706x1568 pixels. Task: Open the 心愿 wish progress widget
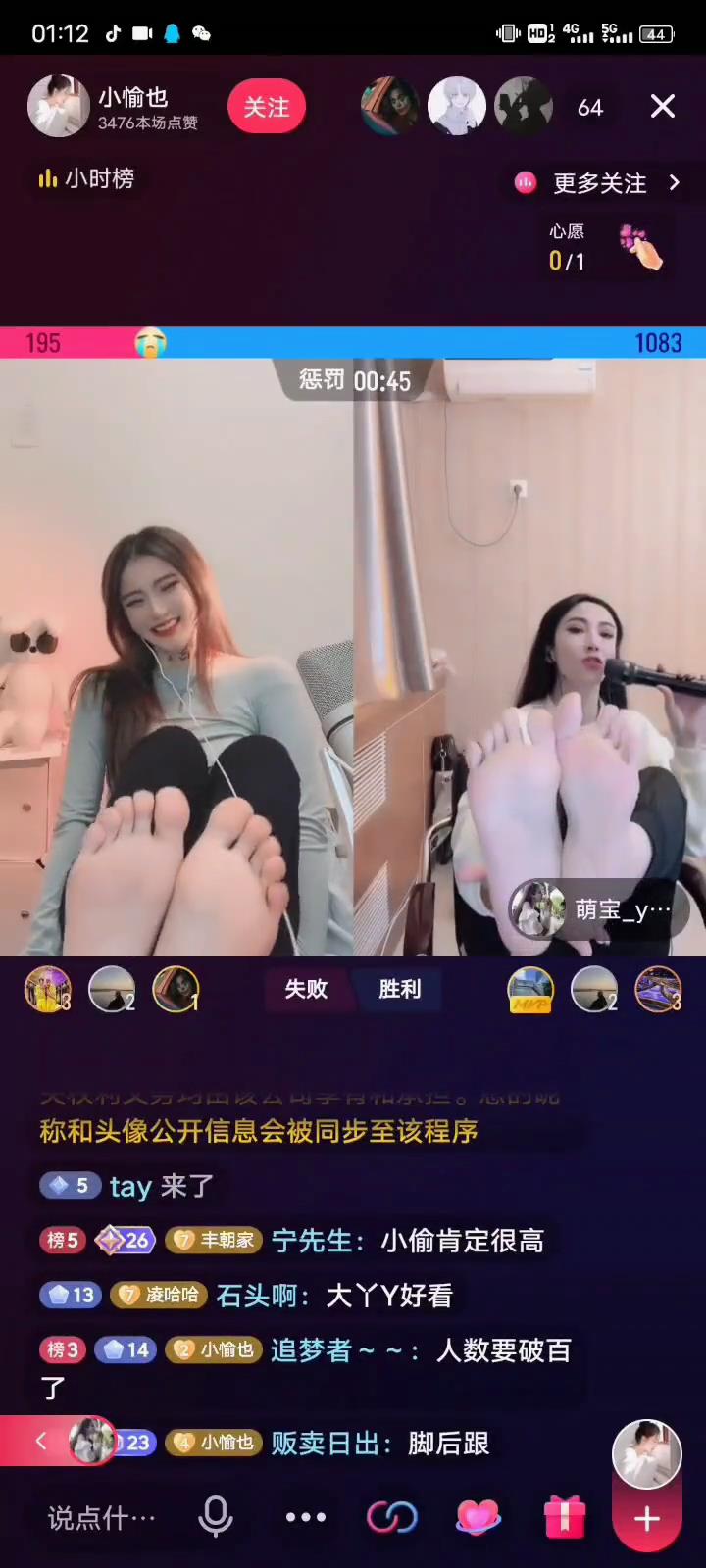(603, 247)
